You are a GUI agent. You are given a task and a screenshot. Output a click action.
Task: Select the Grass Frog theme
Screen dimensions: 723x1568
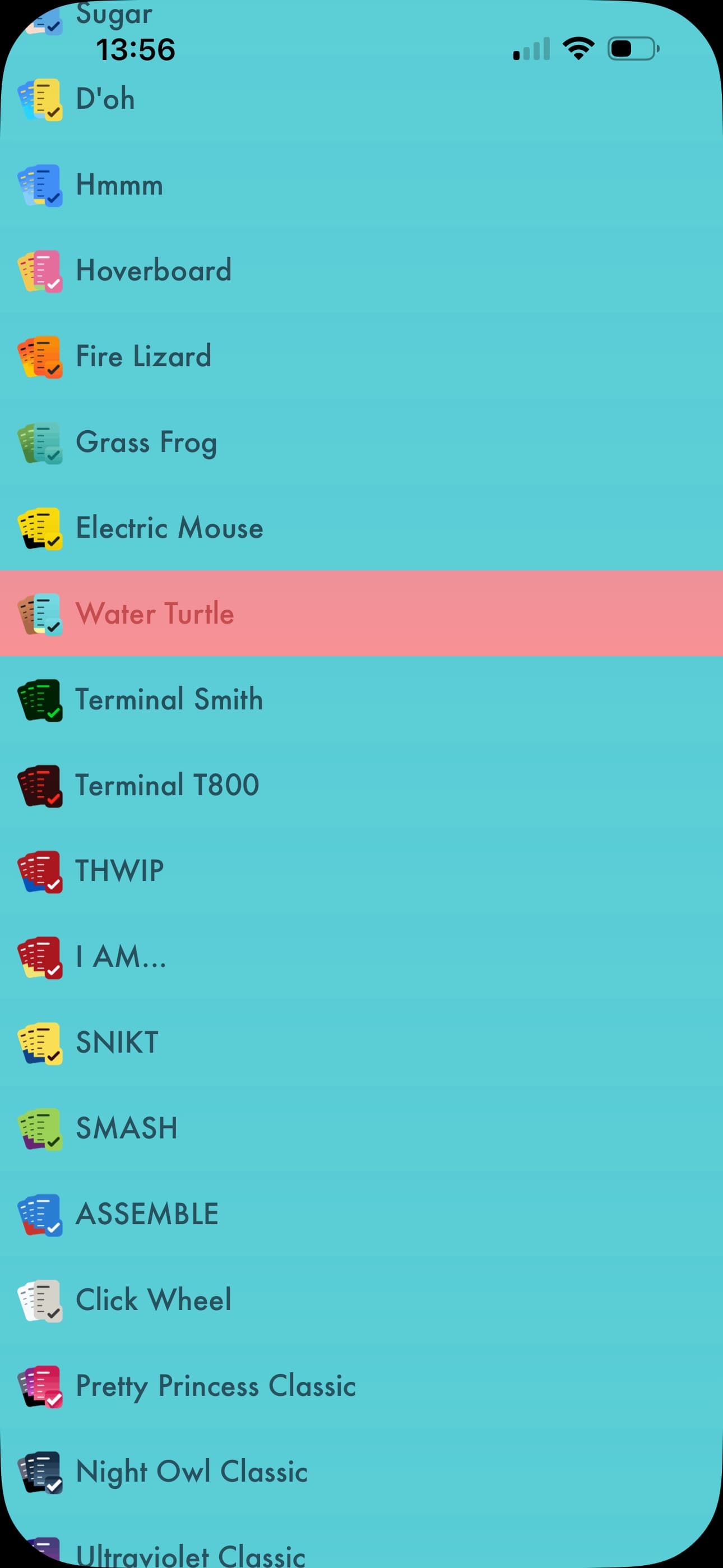pos(361,442)
